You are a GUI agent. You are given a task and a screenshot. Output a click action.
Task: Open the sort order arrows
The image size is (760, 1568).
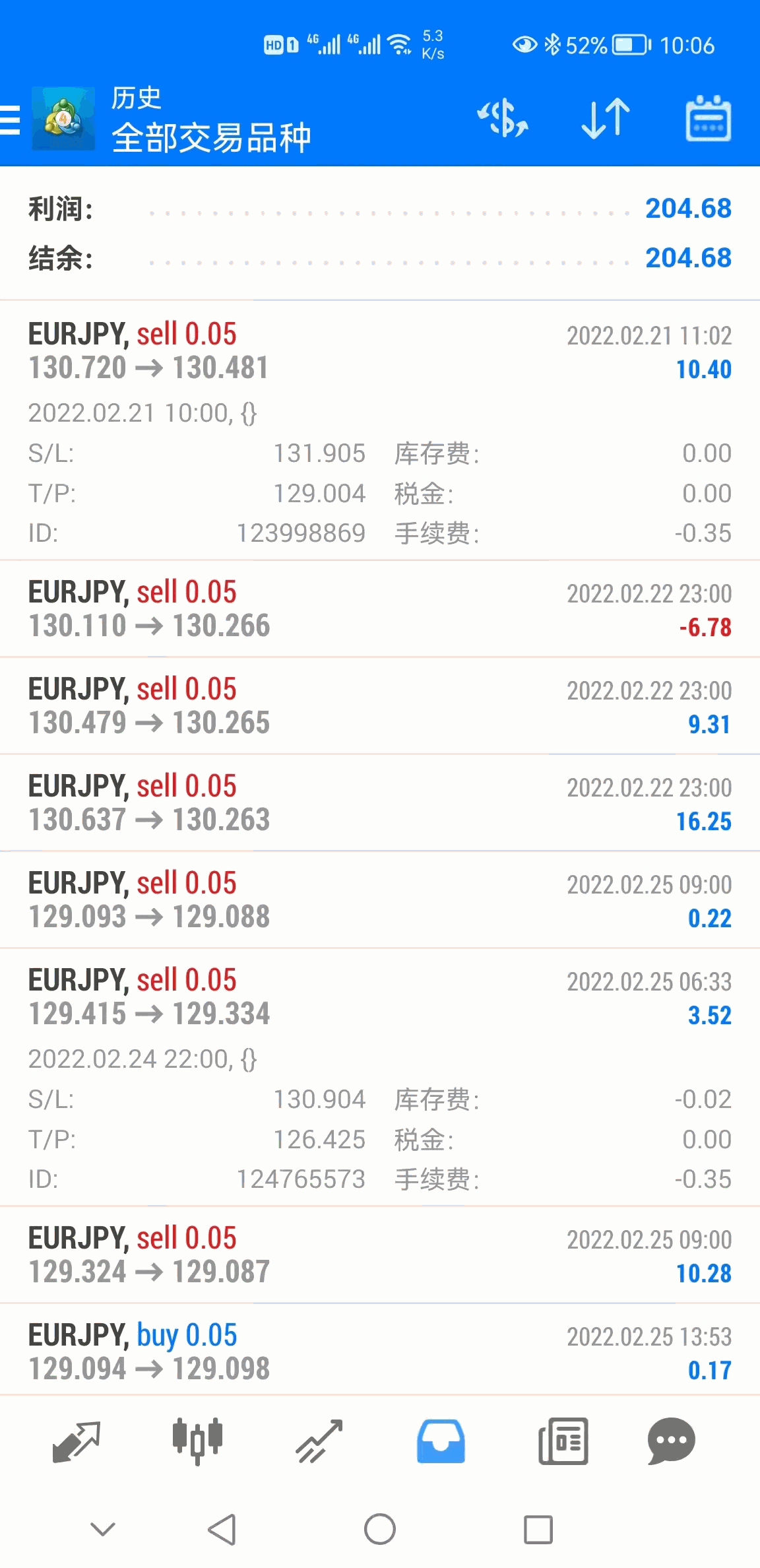click(606, 119)
